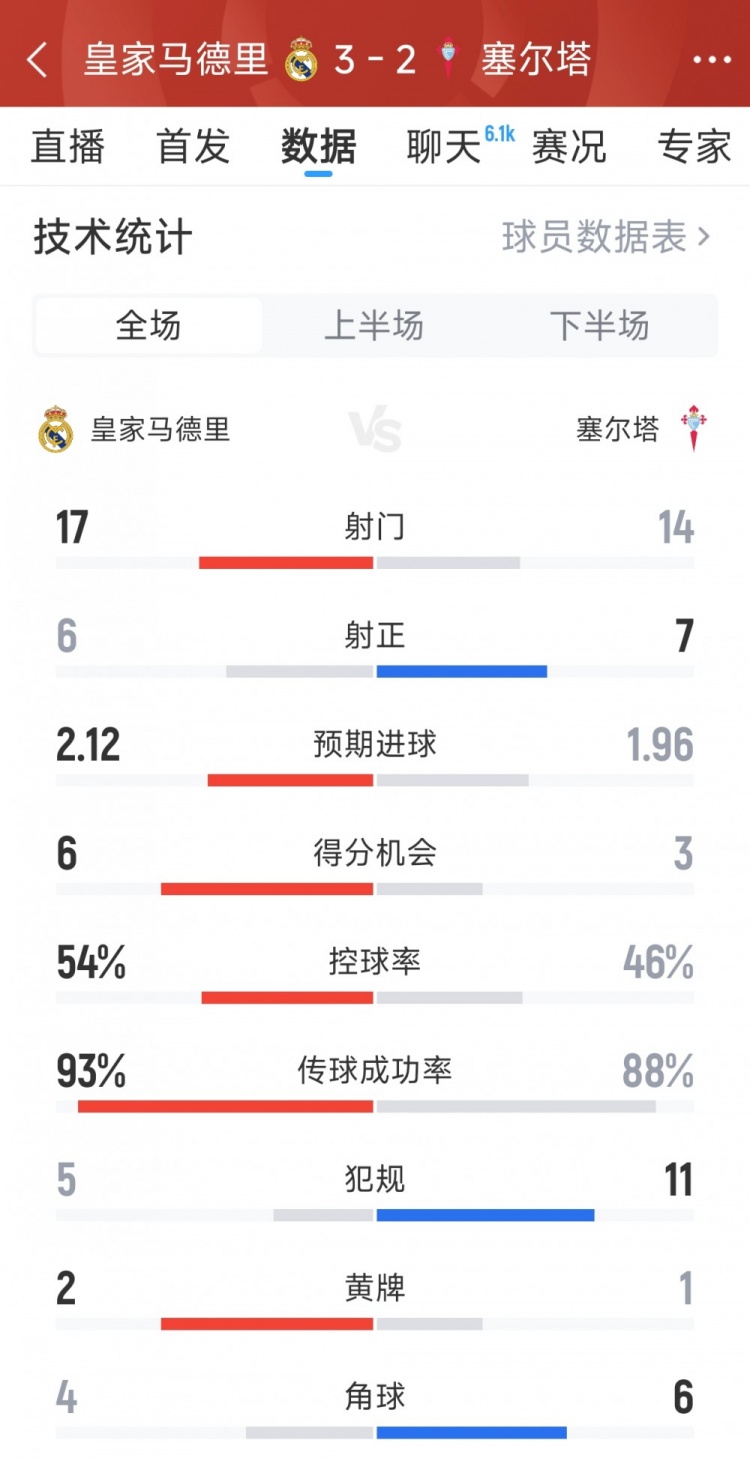The width and height of the screenshot is (750, 1461).
Task: Select the 全场 segment
Action: pyautogui.click(x=148, y=326)
